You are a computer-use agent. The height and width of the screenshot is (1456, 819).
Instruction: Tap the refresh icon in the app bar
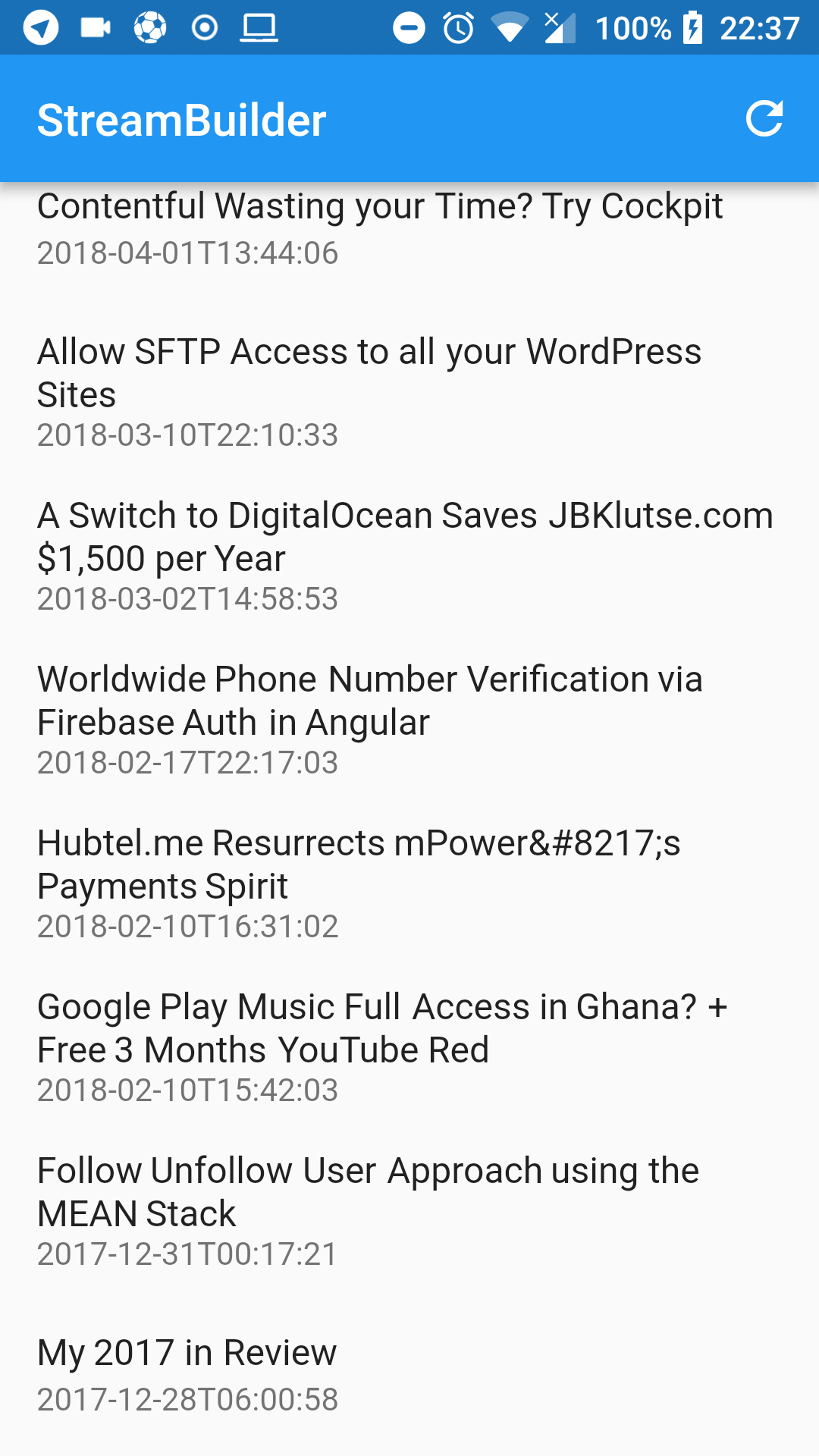pyautogui.click(x=764, y=119)
